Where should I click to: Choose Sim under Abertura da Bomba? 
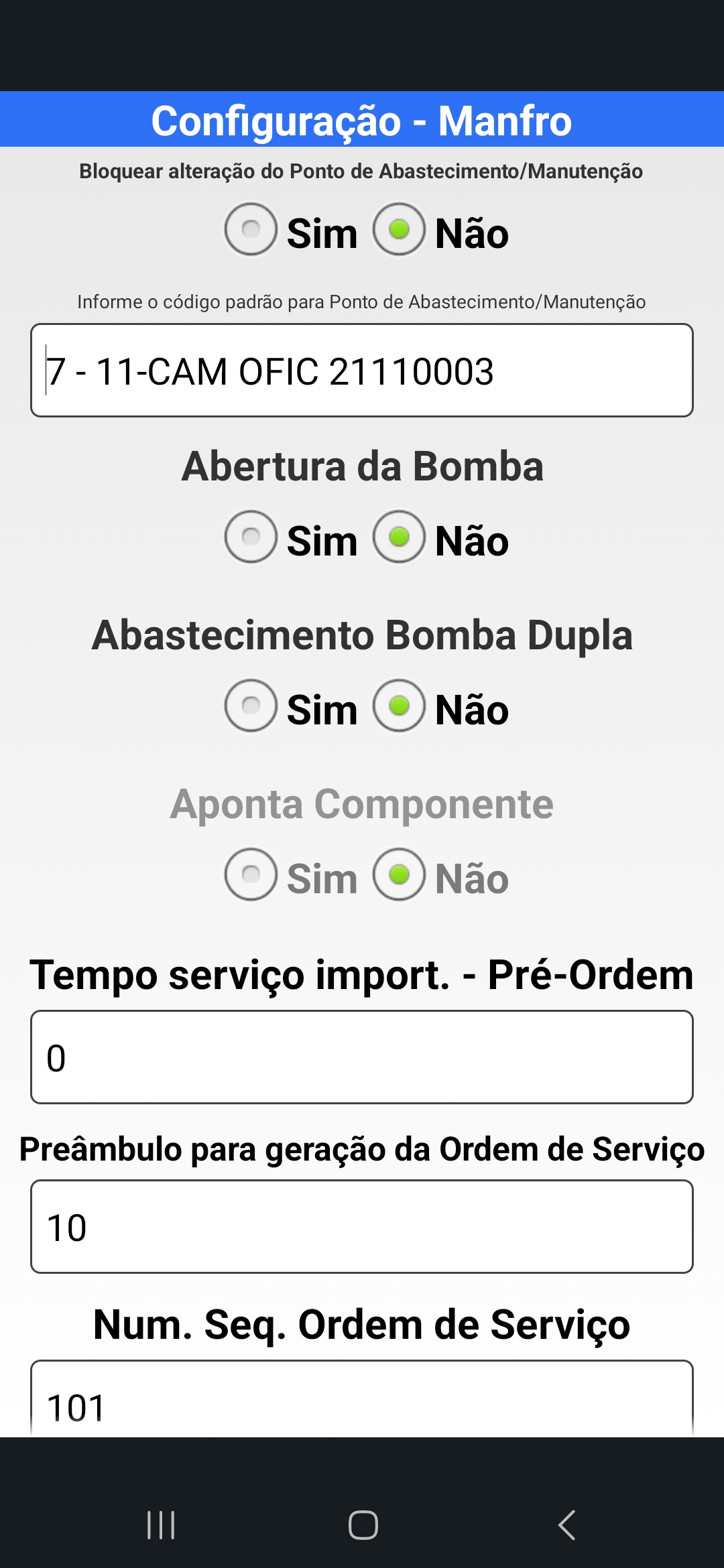click(251, 537)
